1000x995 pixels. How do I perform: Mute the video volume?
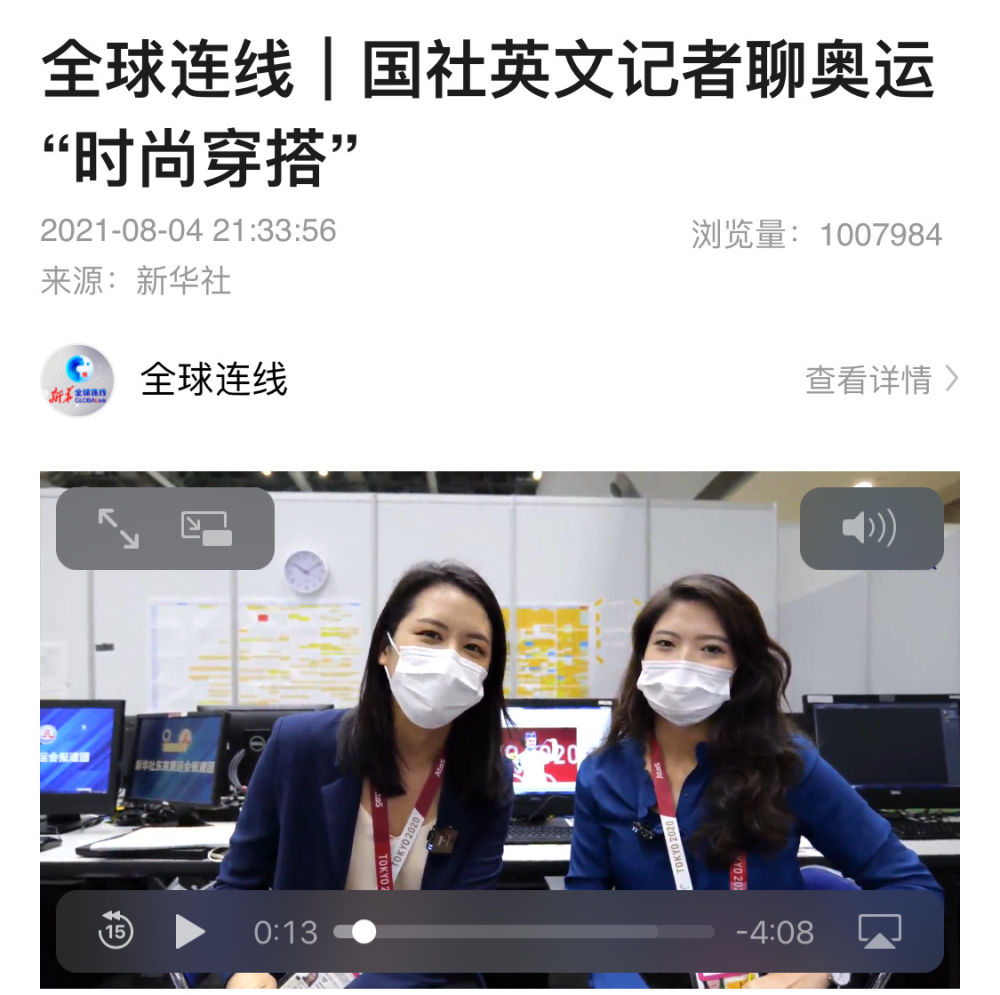[870, 528]
